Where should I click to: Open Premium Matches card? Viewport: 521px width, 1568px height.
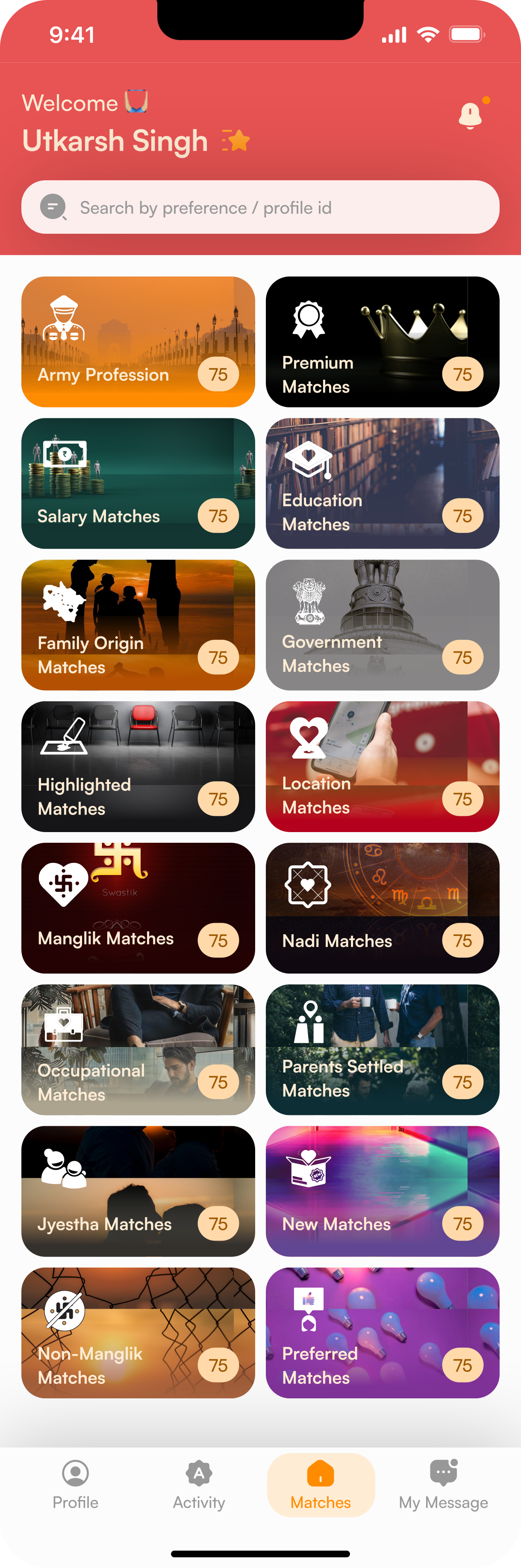(x=382, y=342)
